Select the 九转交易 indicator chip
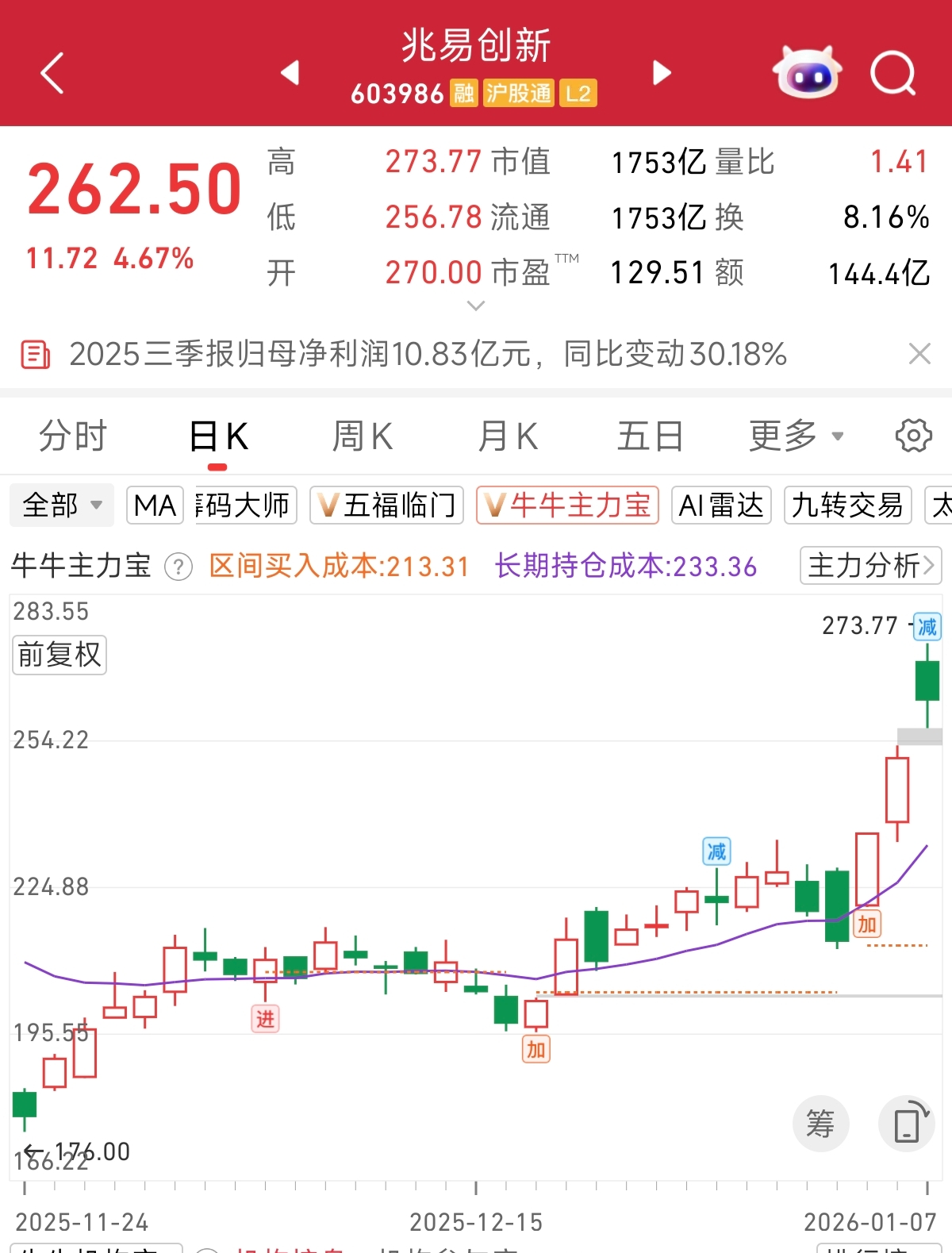 click(847, 505)
